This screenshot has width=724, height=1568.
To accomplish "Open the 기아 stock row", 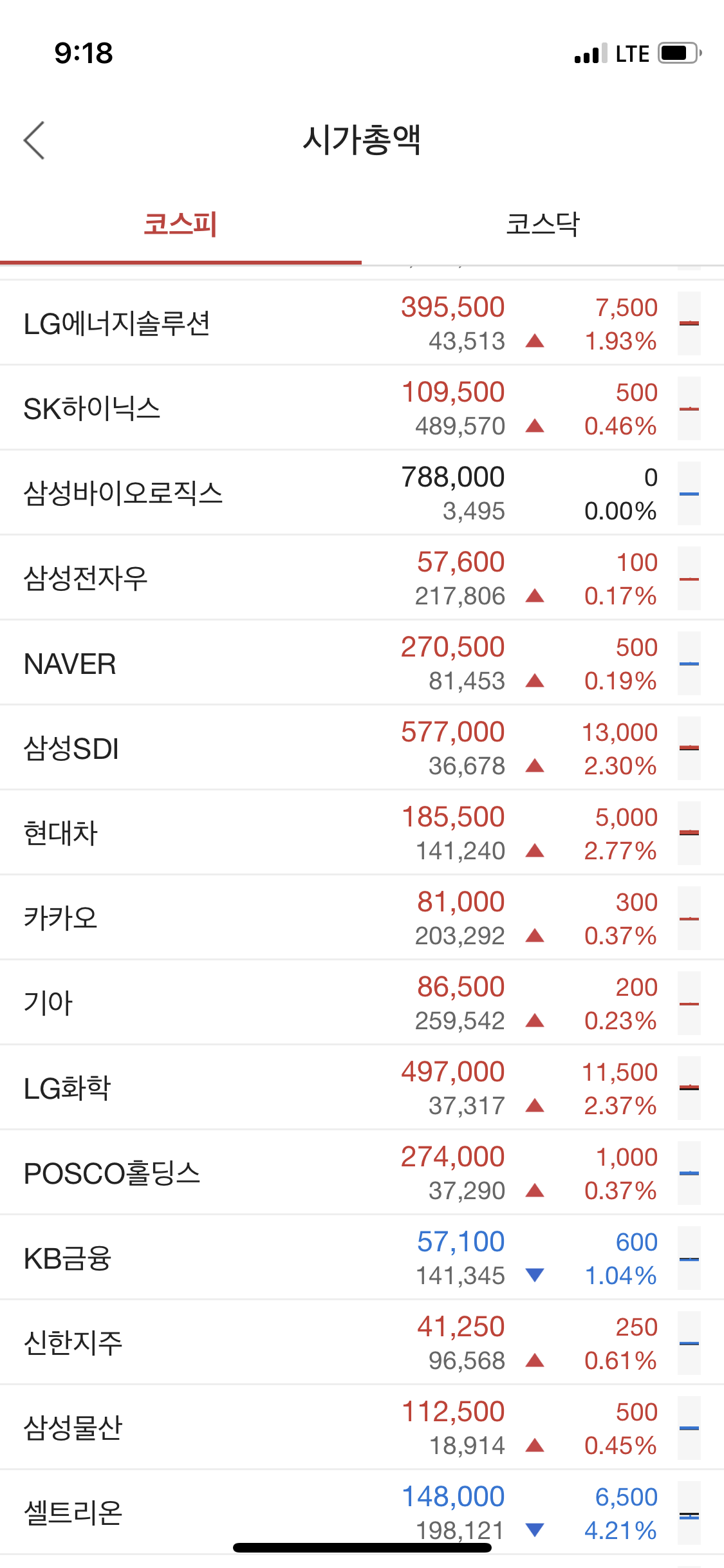I will [x=362, y=1003].
